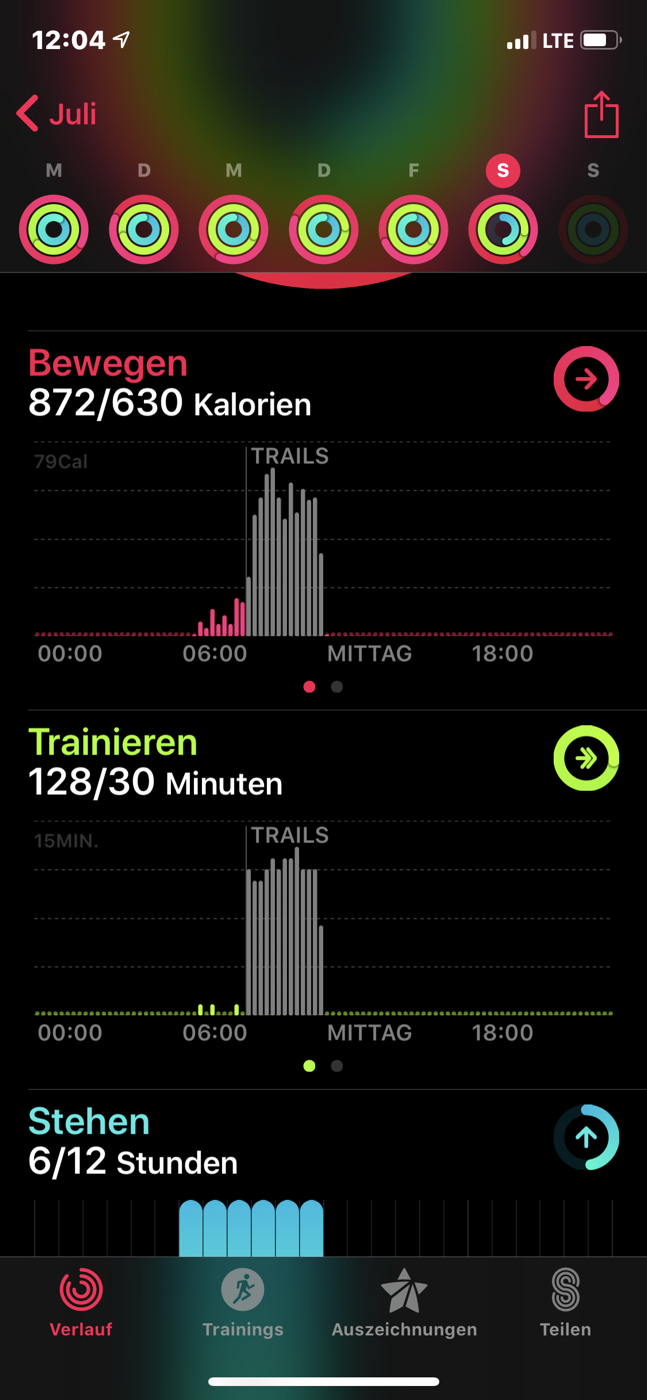Open the Trainings tab

[x=243, y=1303]
